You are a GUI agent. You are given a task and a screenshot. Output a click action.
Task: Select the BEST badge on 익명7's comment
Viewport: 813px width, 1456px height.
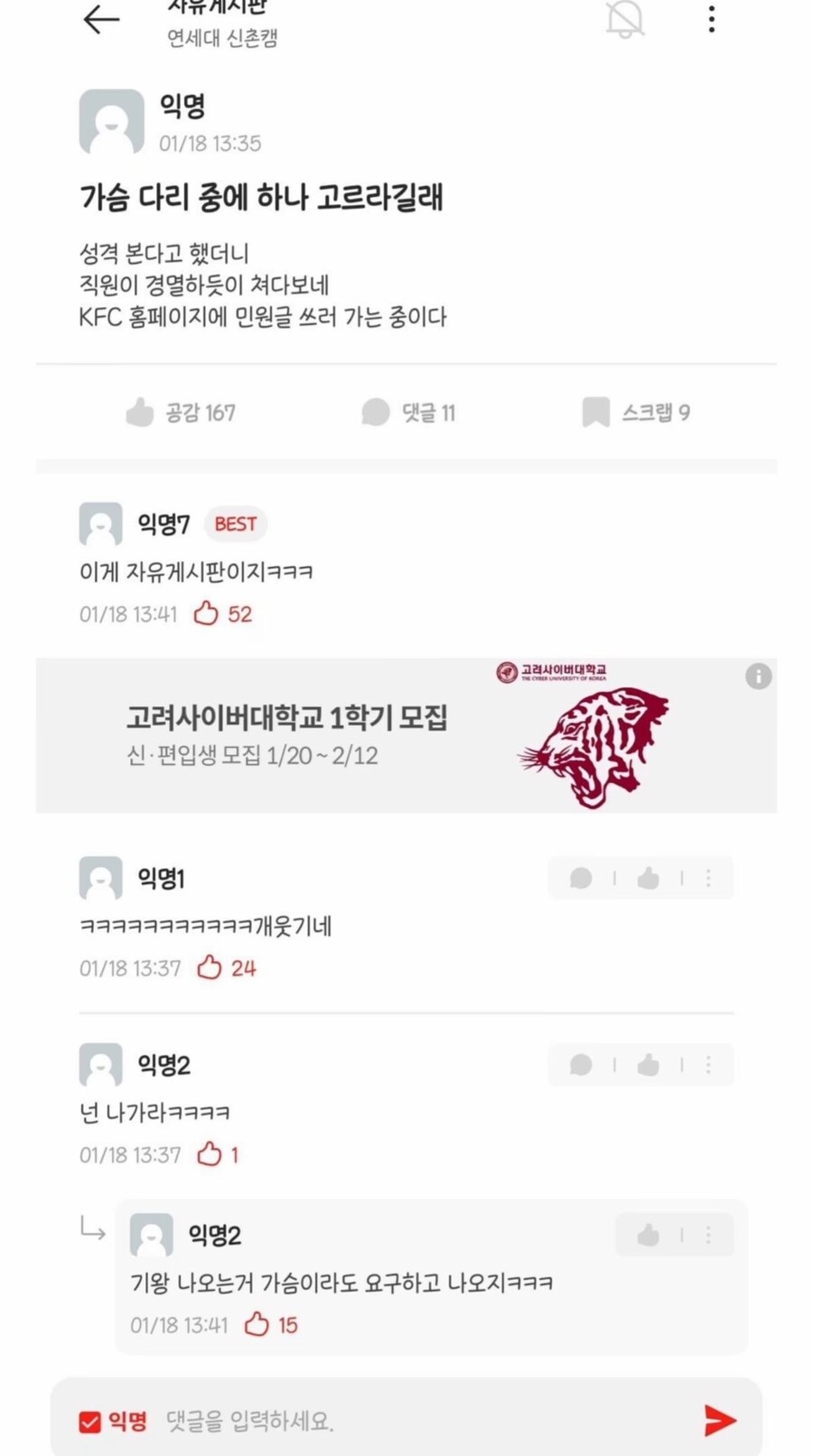tap(235, 524)
